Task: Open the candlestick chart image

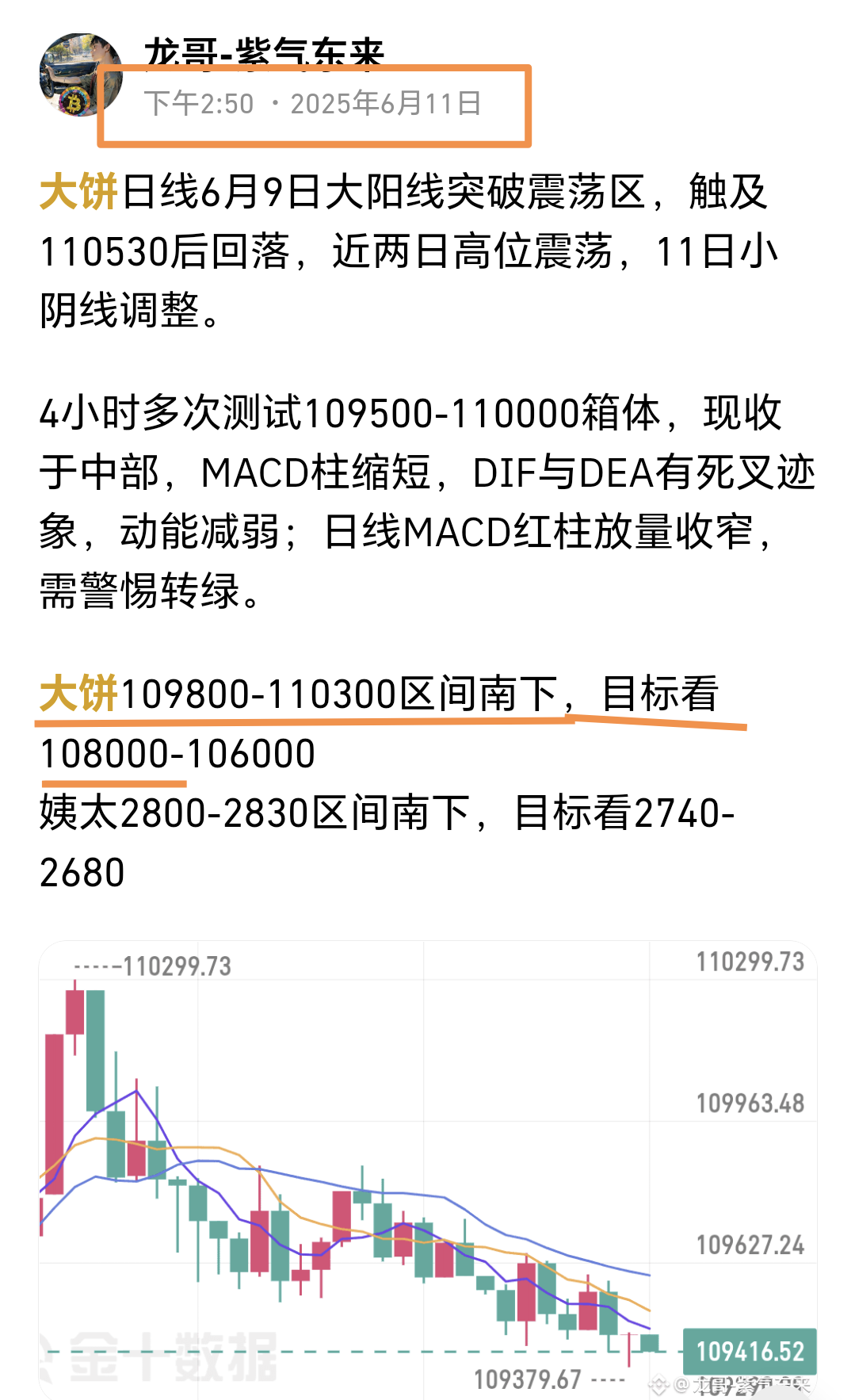Action: tap(428, 1170)
